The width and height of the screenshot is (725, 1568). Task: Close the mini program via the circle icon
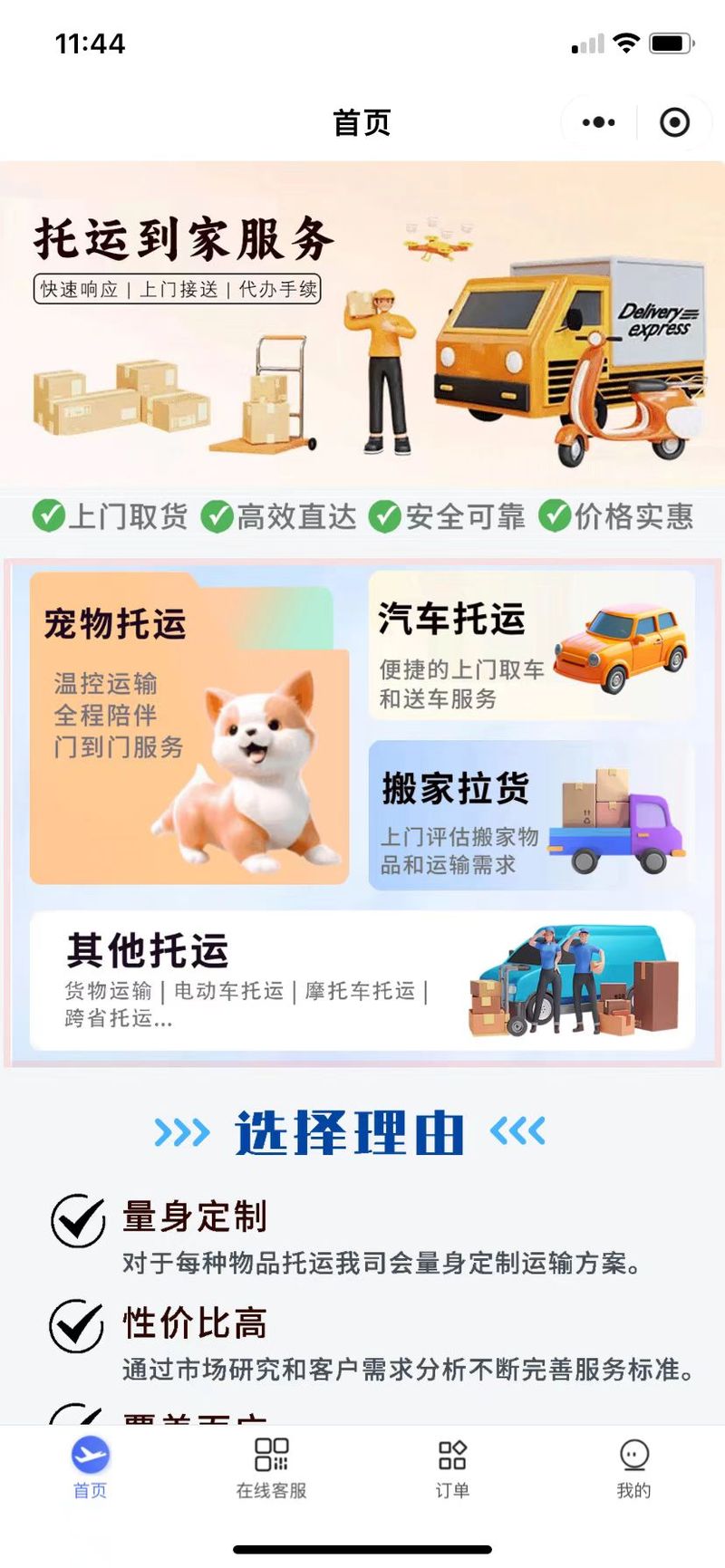pyautogui.click(x=674, y=122)
